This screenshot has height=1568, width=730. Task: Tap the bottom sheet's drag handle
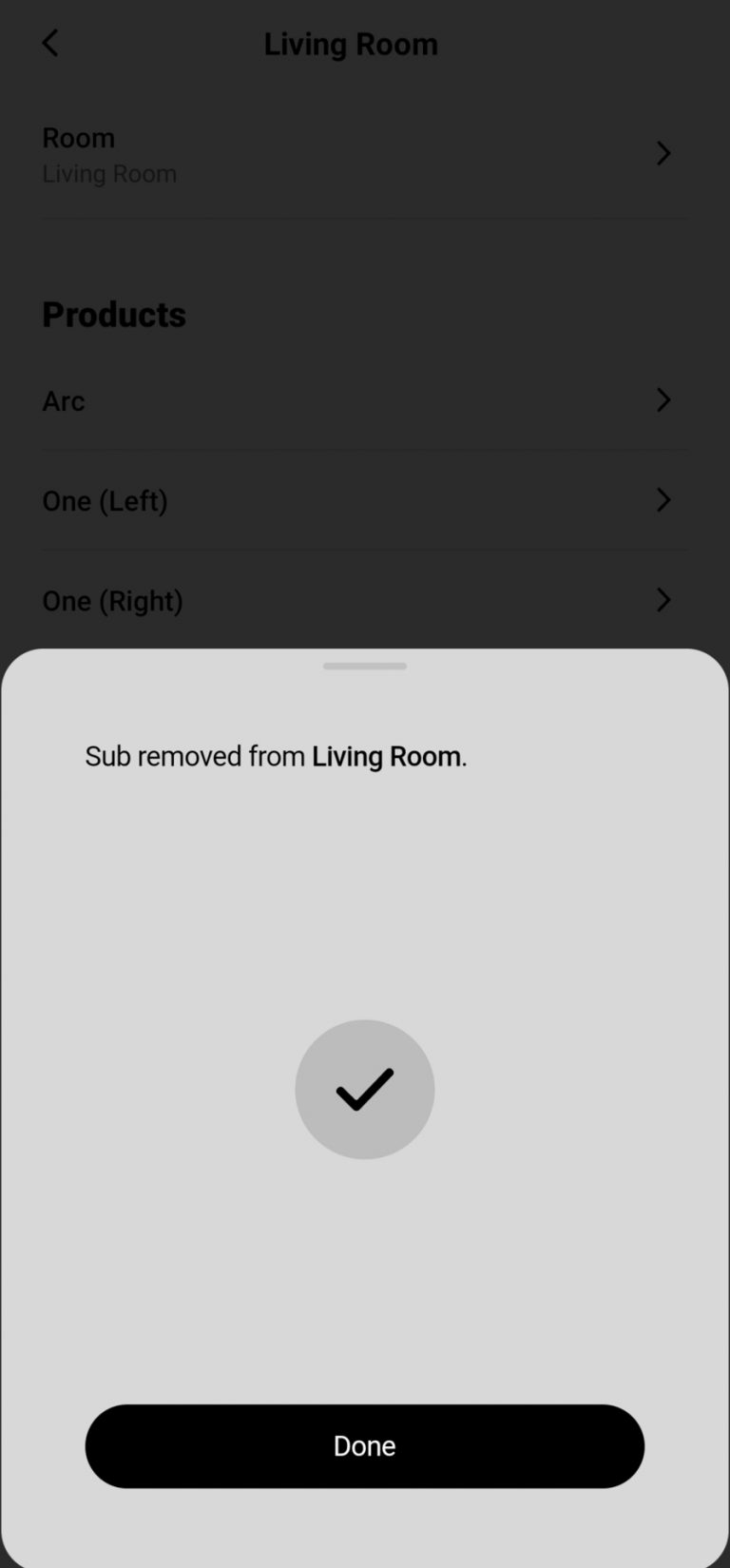click(x=364, y=666)
